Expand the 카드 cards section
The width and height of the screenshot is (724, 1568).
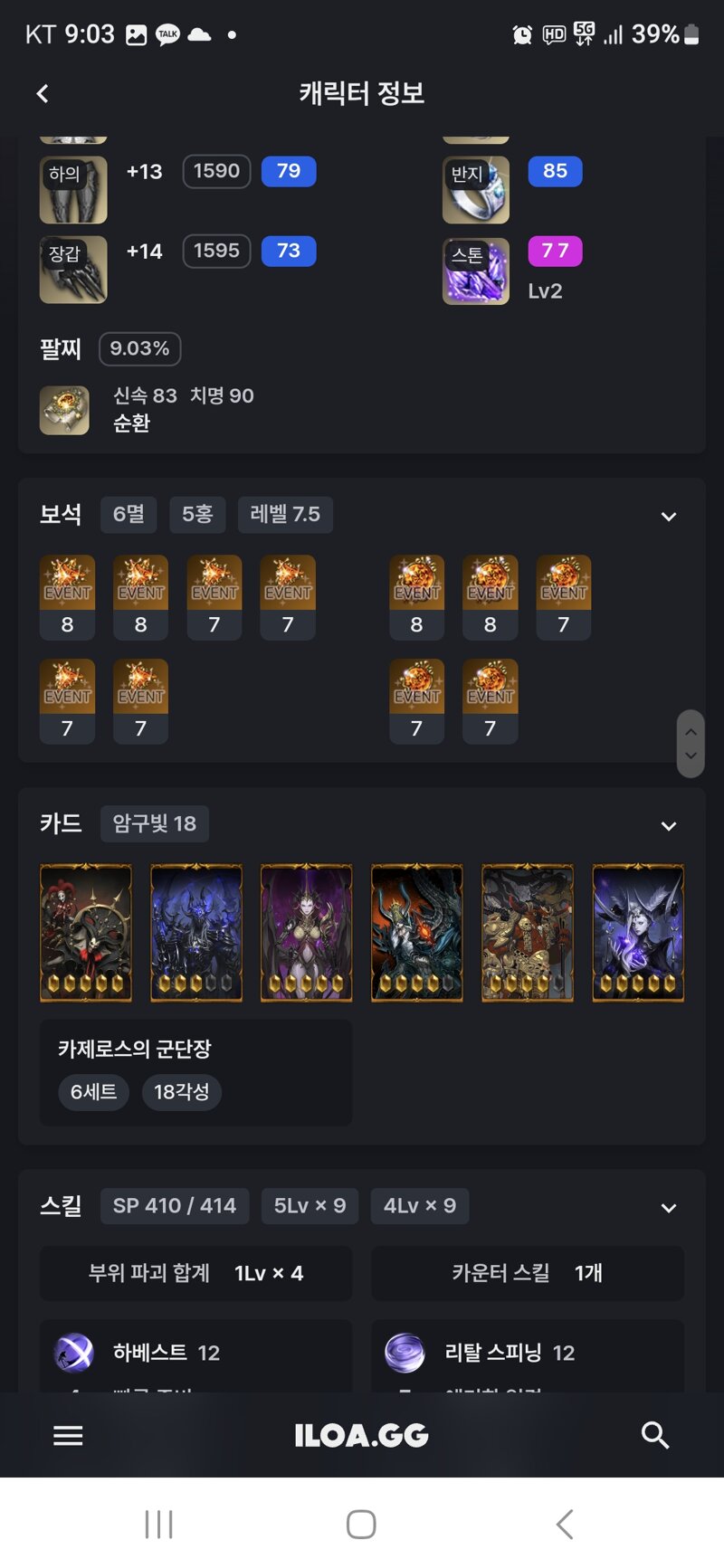[669, 826]
